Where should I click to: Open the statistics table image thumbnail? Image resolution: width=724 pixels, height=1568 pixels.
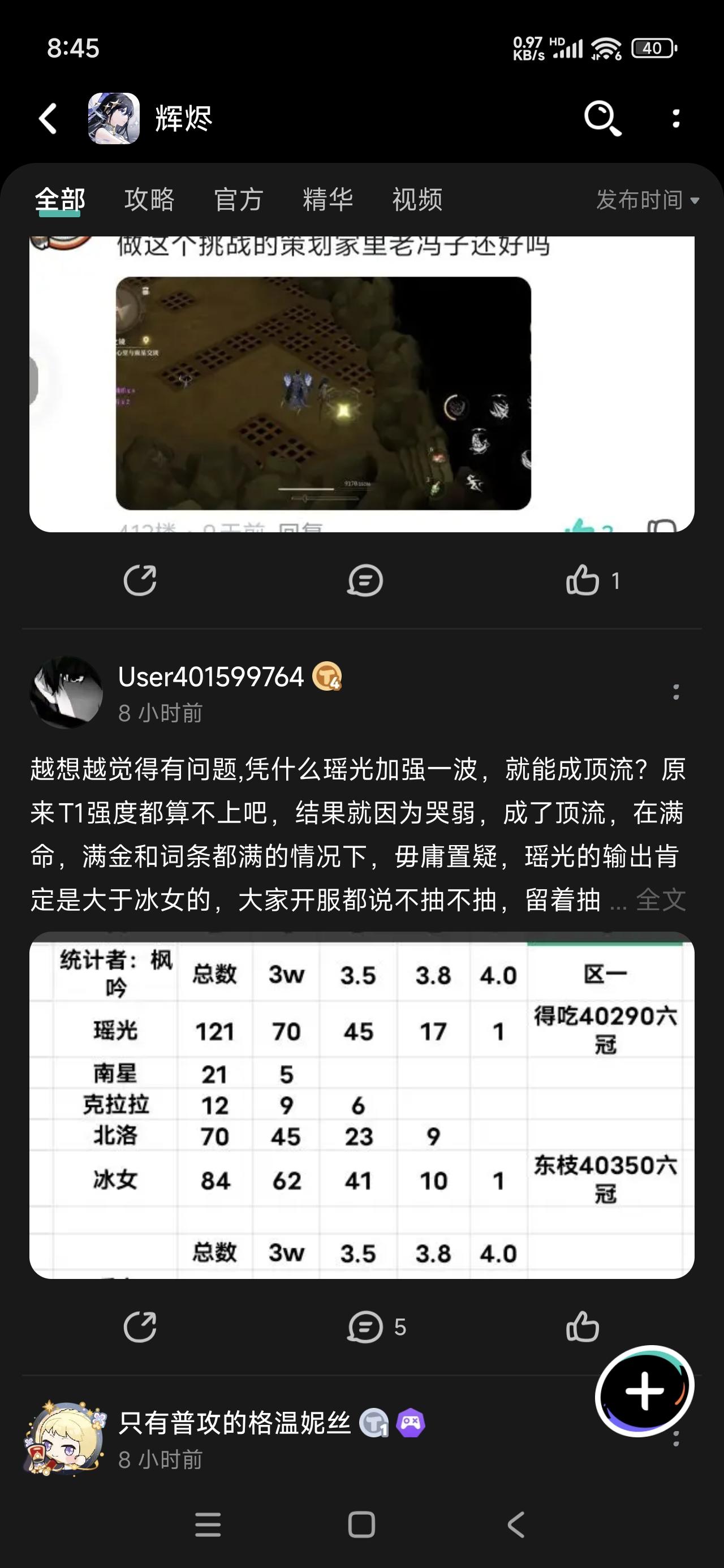coord(361,1102)
